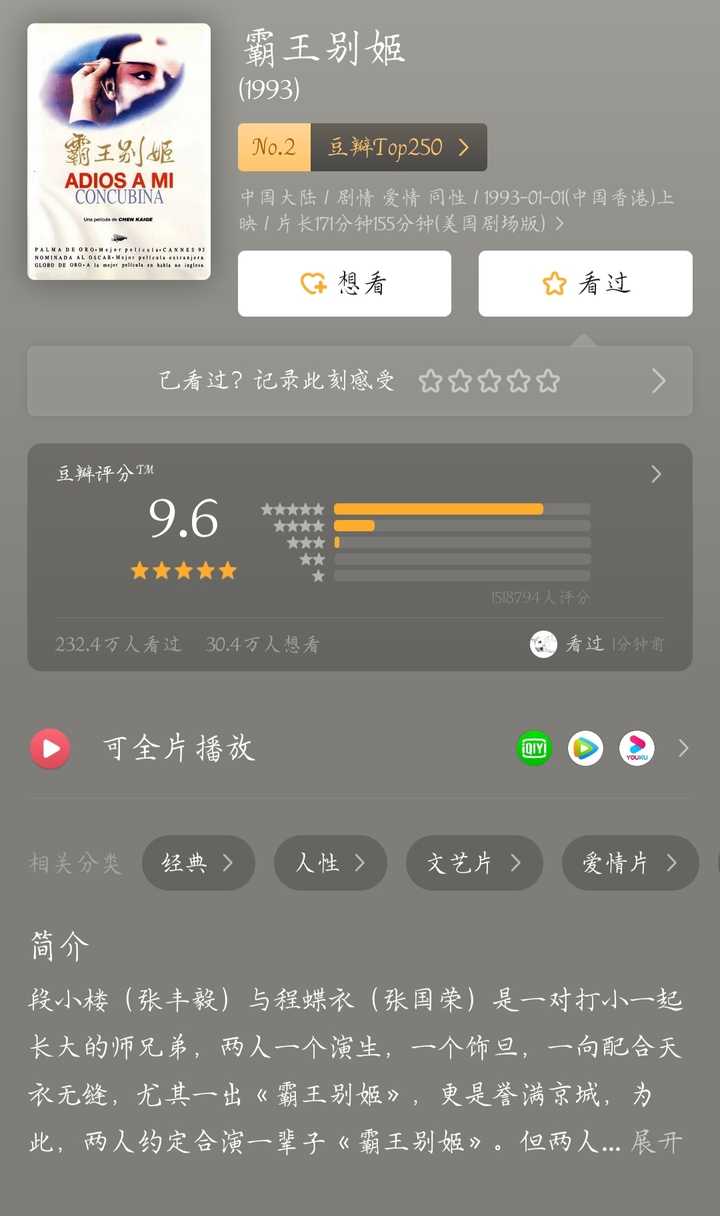This screenshot has width=720, height=1216.
Task: Mark the movie as 看过
Action: [585, 284]
